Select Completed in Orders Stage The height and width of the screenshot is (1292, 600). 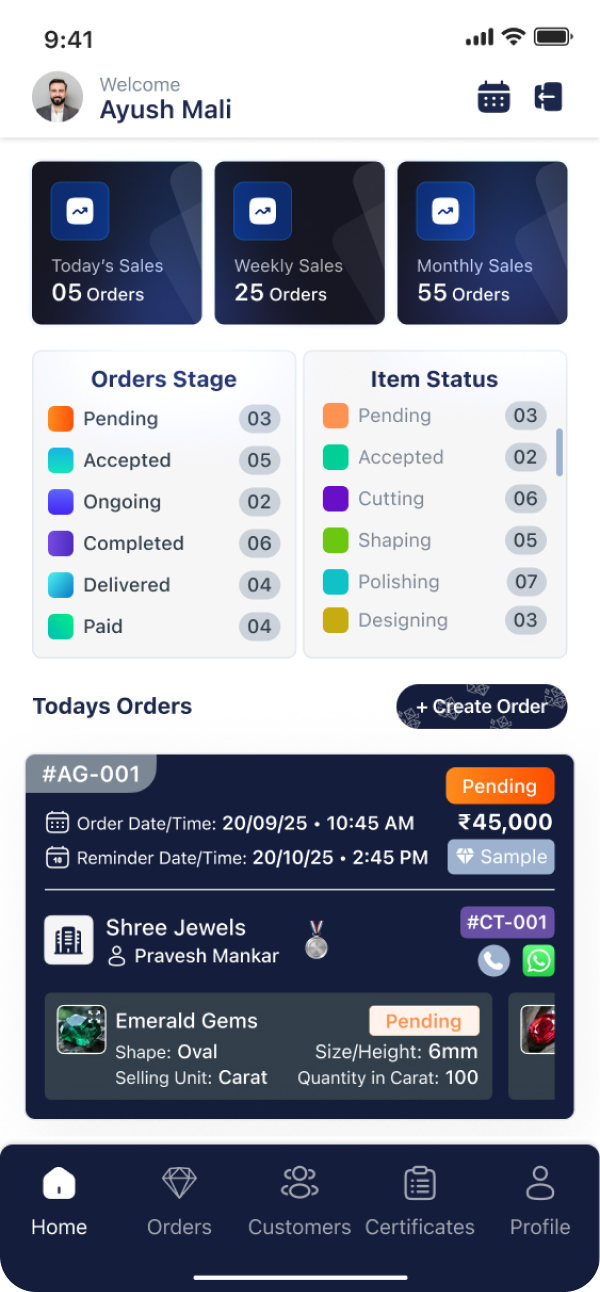tap(133, 543)
